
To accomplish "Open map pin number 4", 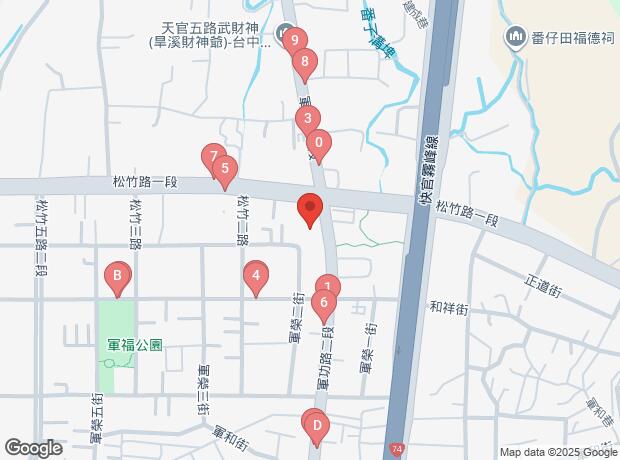I will pyautogui.click(x=256, y=275).
